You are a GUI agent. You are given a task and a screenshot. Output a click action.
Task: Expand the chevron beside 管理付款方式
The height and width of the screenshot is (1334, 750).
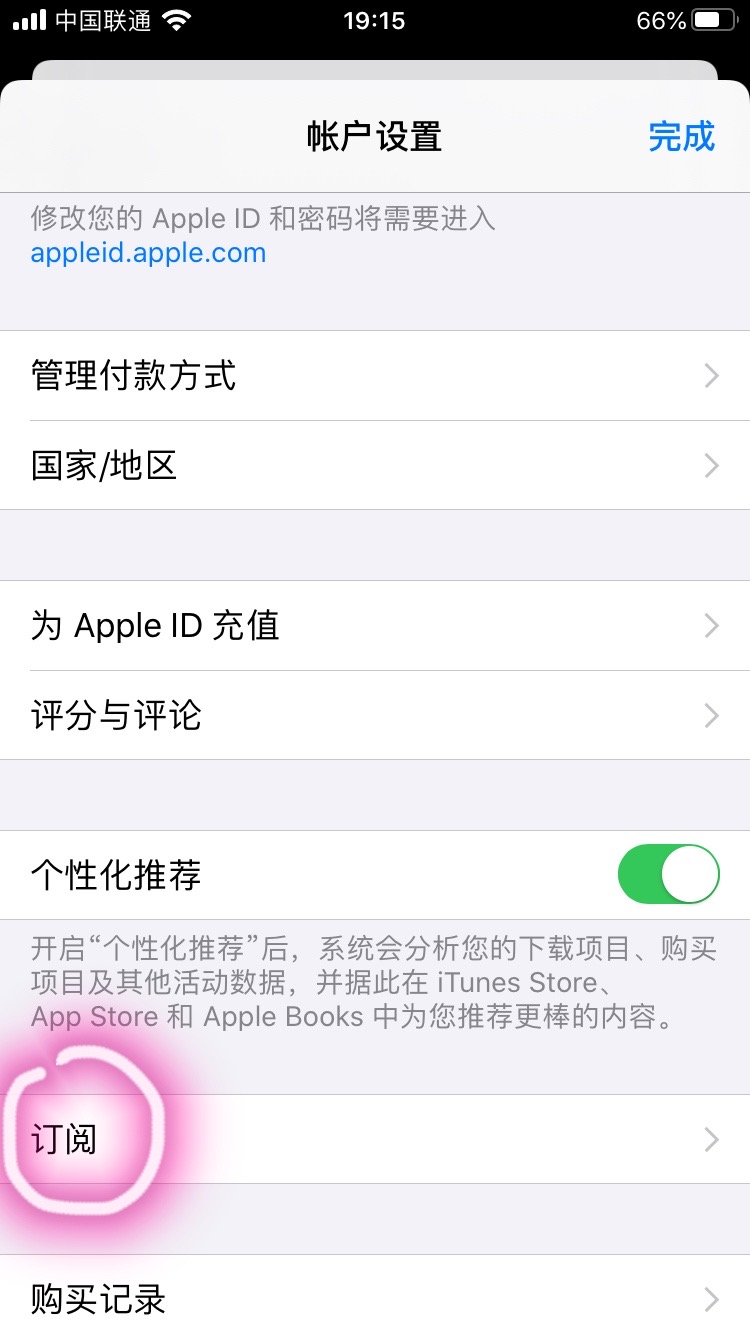click(710, 376)
